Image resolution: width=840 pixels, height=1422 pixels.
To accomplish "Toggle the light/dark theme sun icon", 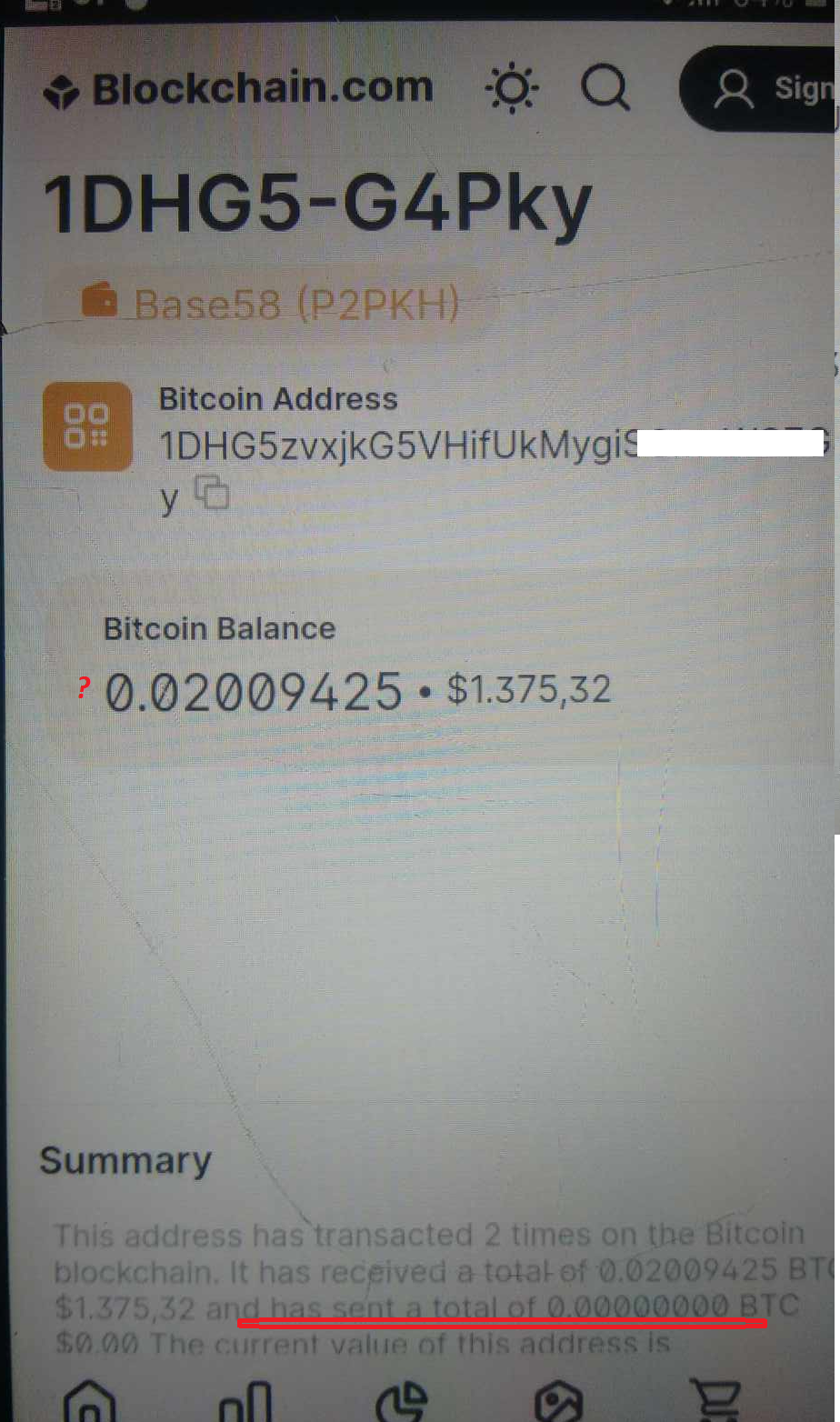I will (512, 88).
